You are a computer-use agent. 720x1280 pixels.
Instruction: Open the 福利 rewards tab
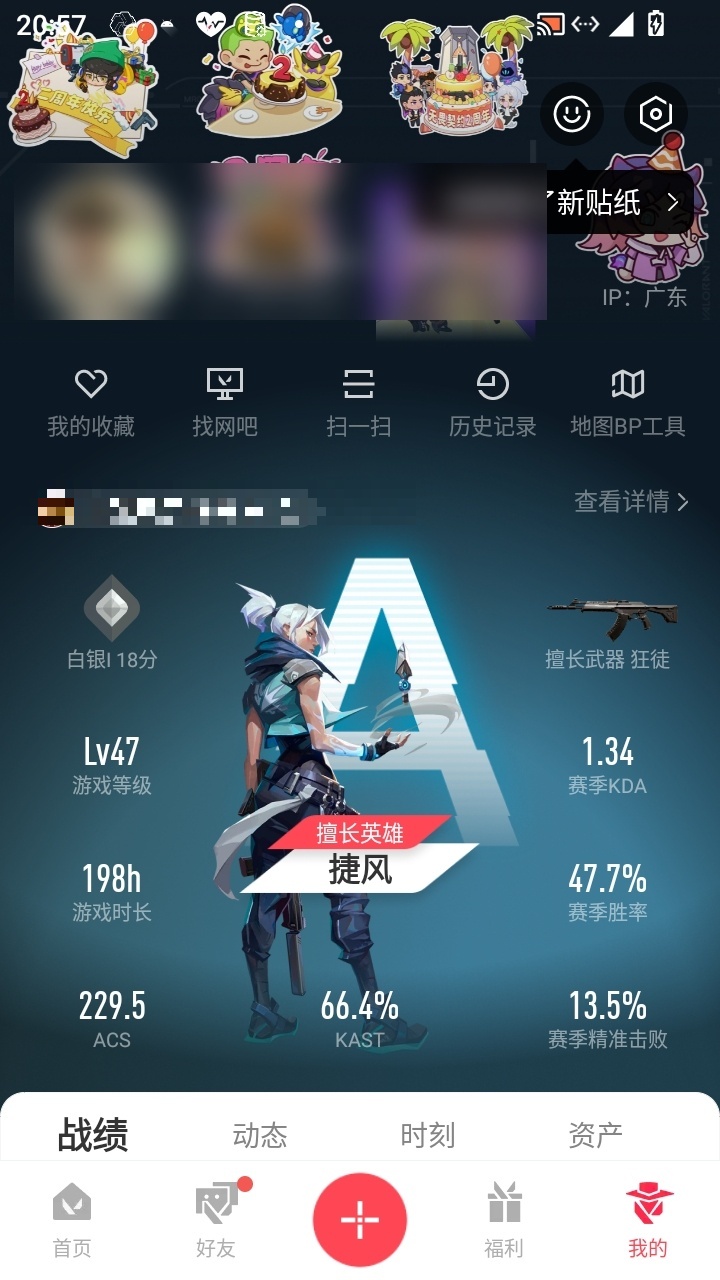pyautogui.click(x=504, y=1220)
